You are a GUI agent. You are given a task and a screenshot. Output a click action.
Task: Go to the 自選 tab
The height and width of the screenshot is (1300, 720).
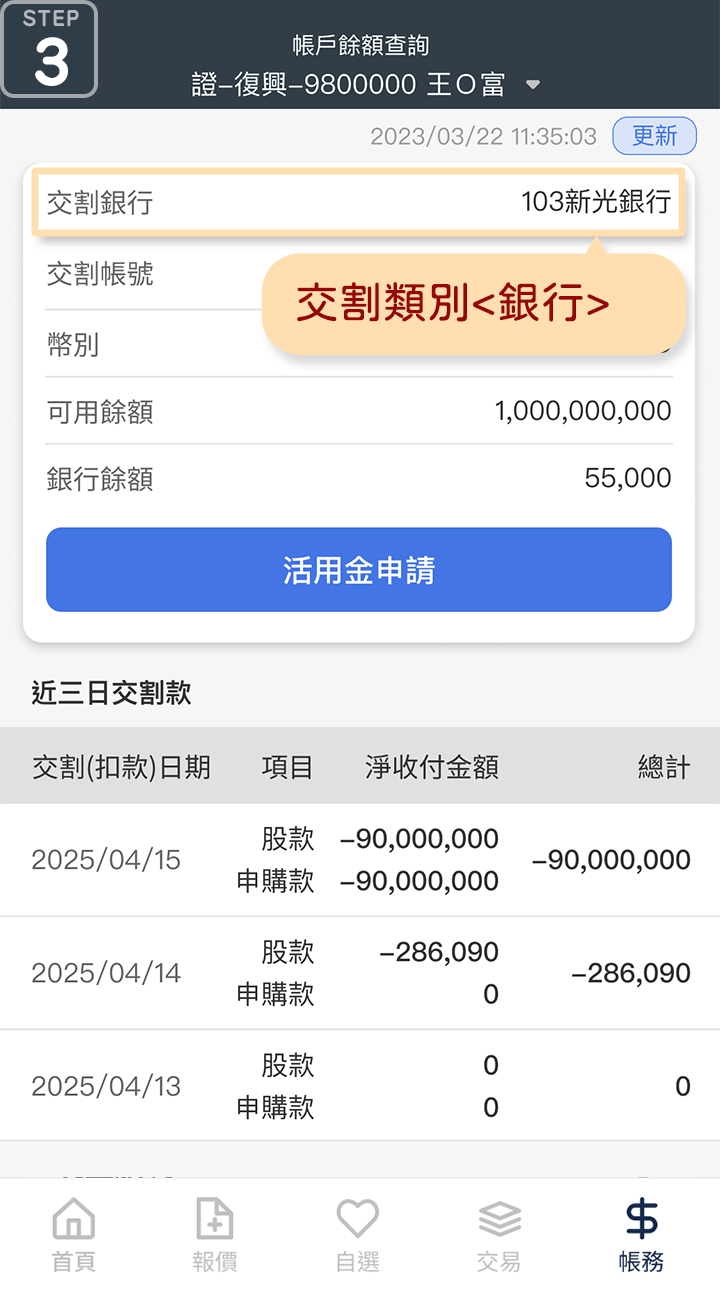pos(357,1236)
